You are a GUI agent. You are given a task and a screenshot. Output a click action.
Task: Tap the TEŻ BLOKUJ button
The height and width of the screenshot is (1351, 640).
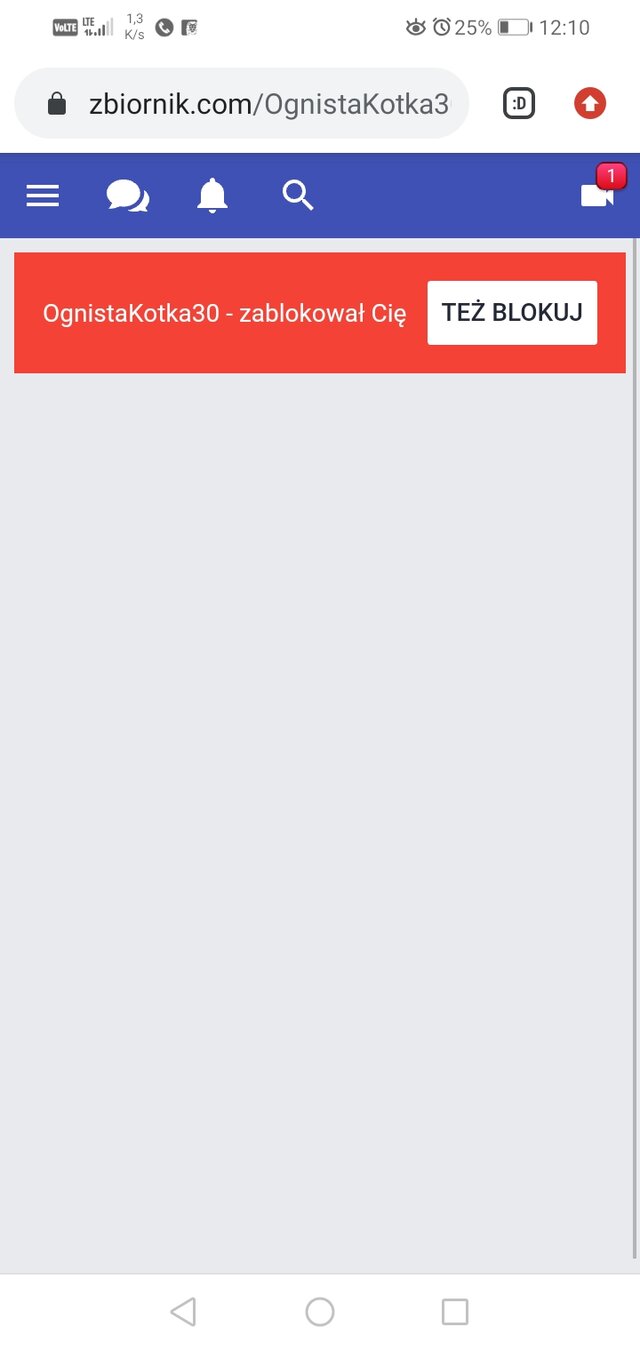(512, 313)
